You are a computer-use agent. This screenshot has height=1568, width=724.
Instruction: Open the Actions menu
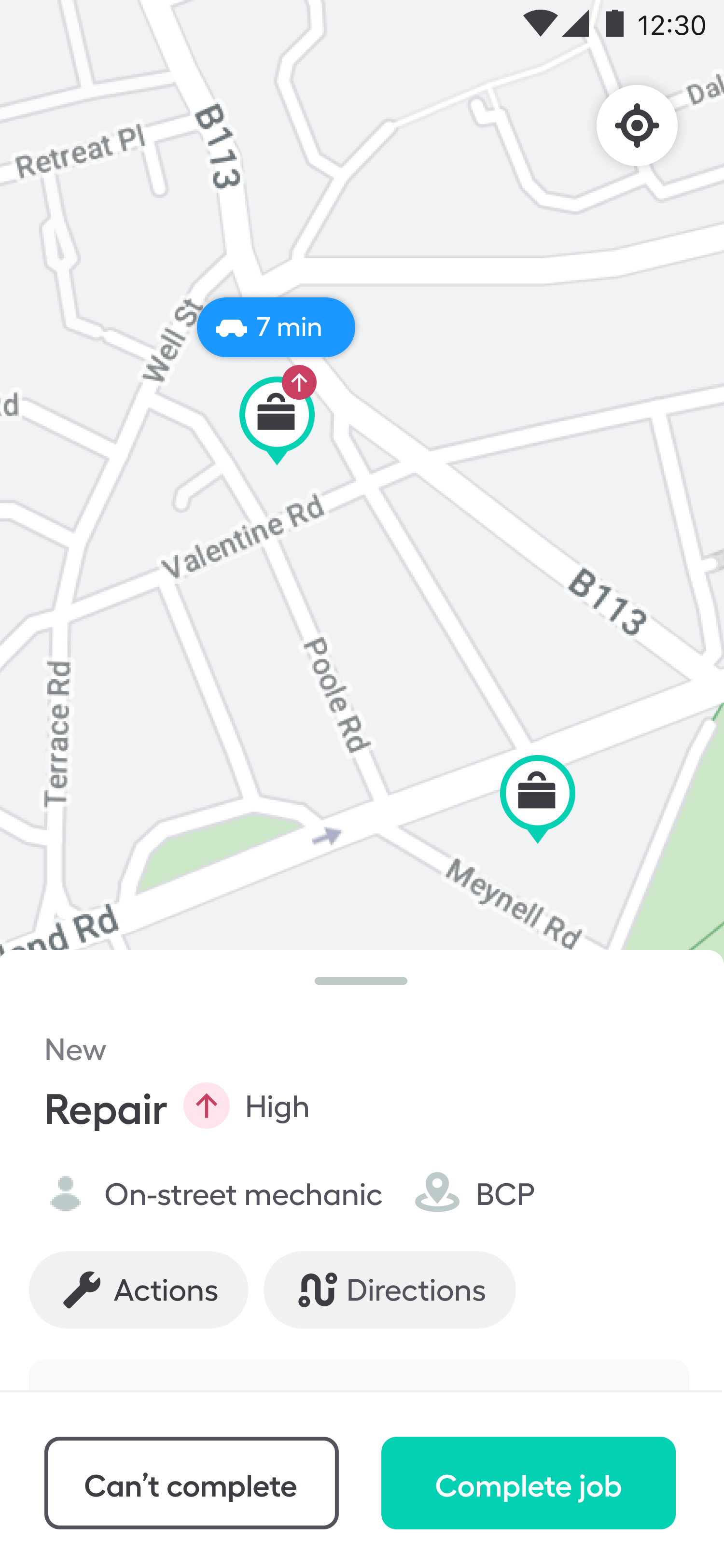pyautogui.click(x=139, y=1290)
